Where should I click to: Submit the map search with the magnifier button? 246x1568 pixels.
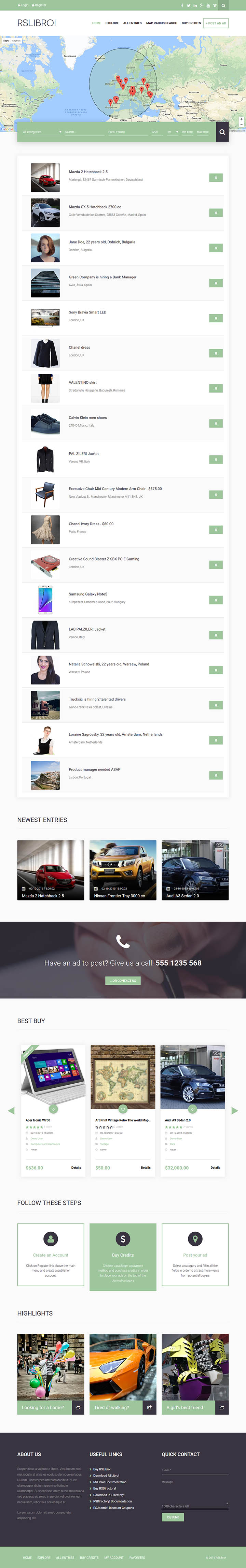pyautogui.click(x=222, y=131)
